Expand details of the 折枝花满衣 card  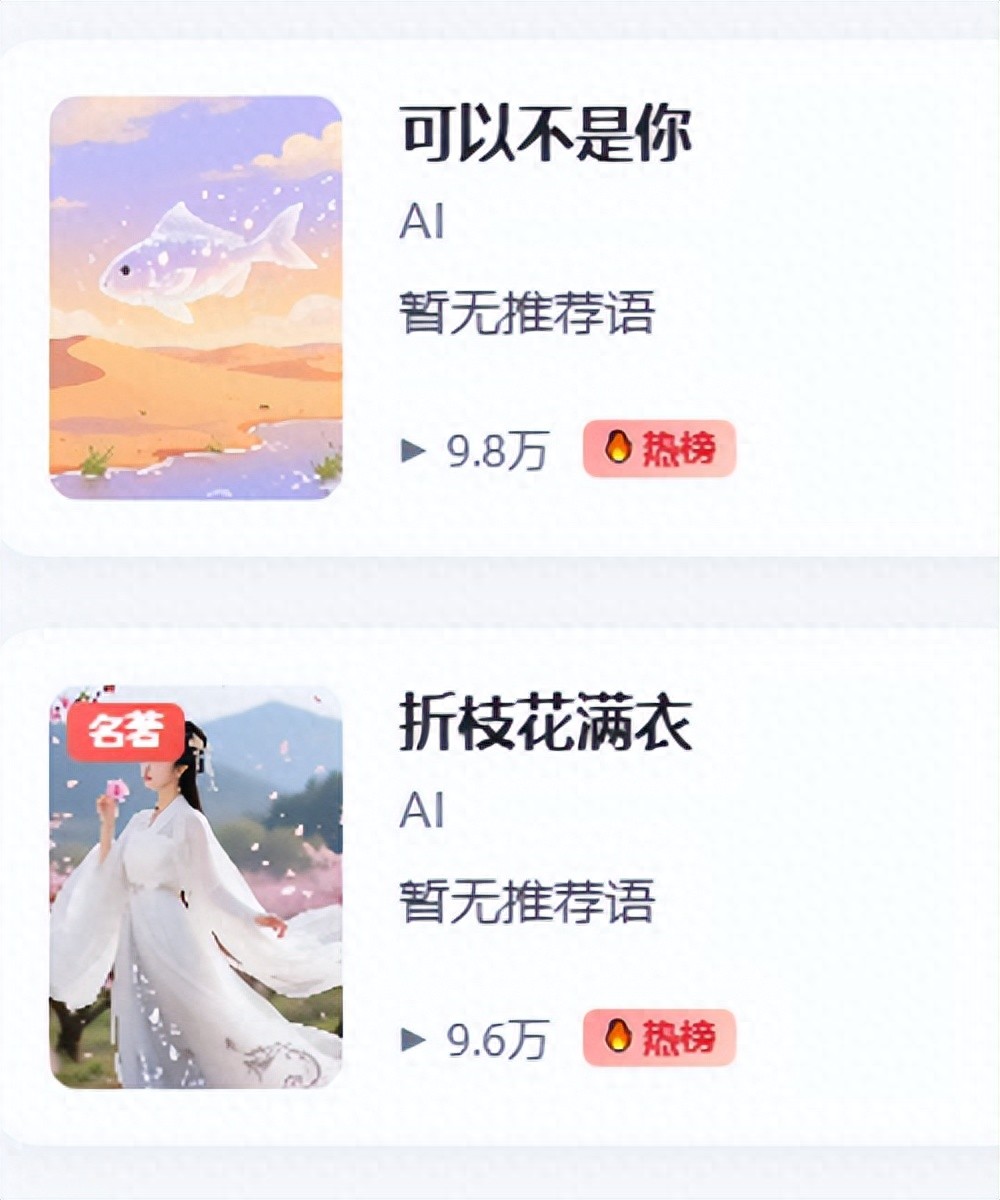(x=500, y=880)
